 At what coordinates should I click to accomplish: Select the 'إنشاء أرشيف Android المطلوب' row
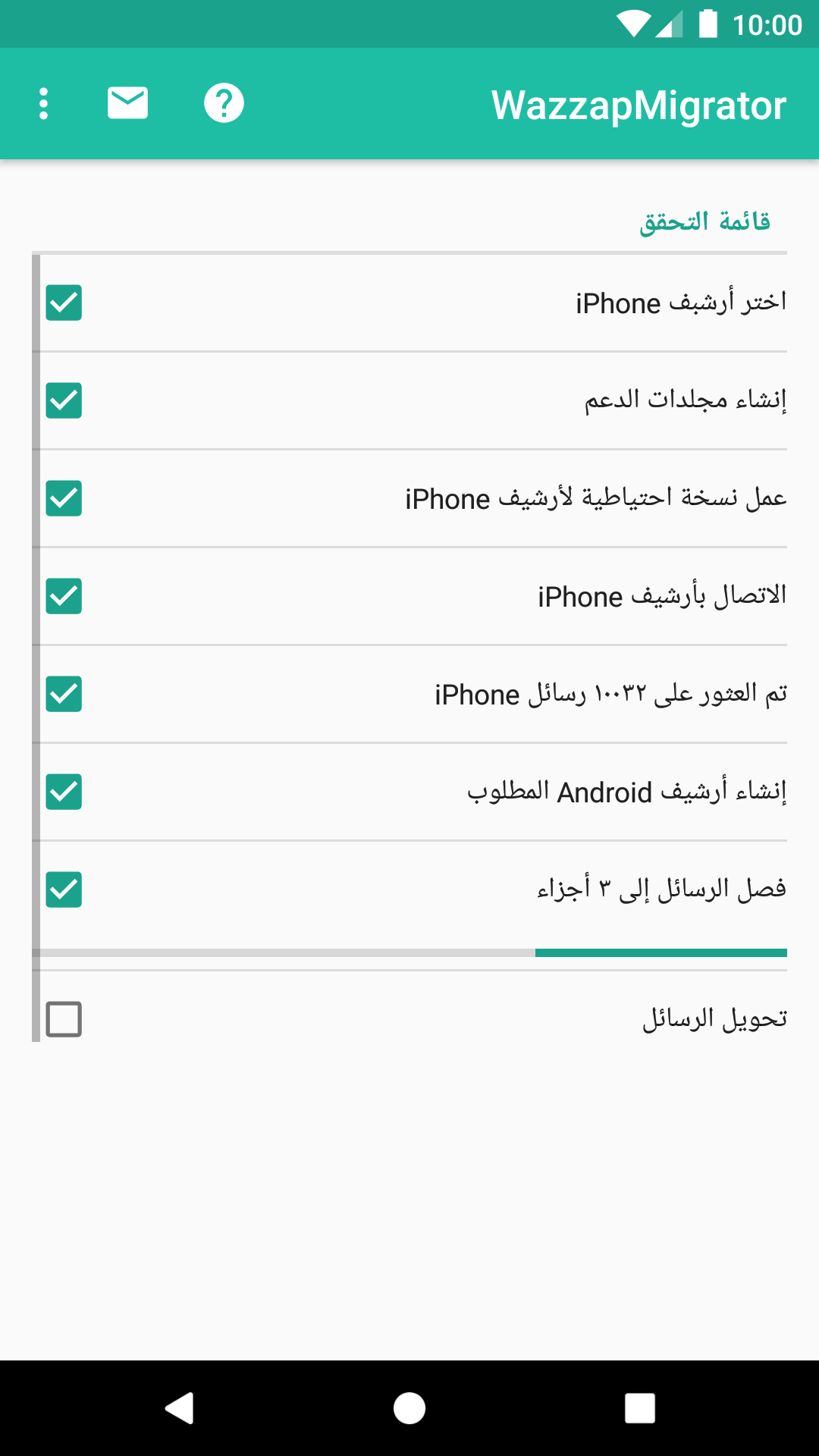[409, 792]
